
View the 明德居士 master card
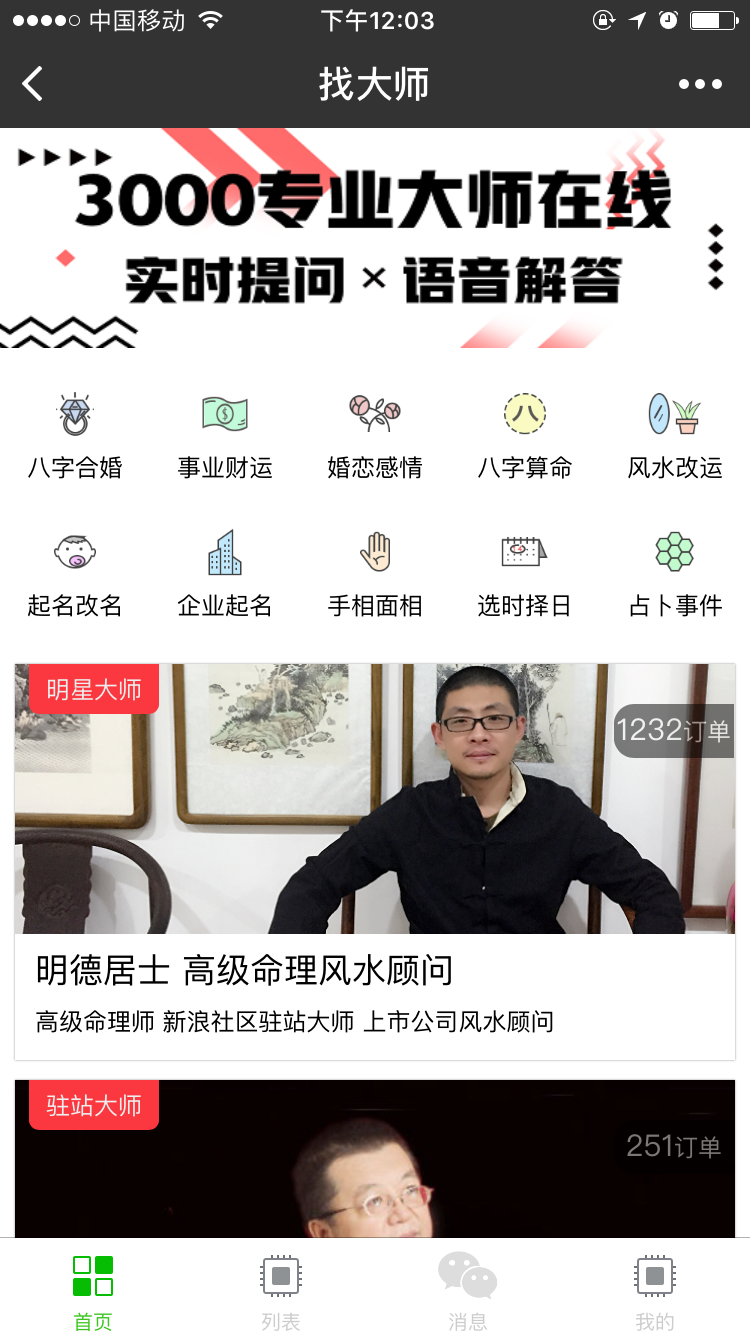pyautogui.click(x=375, y=860)
